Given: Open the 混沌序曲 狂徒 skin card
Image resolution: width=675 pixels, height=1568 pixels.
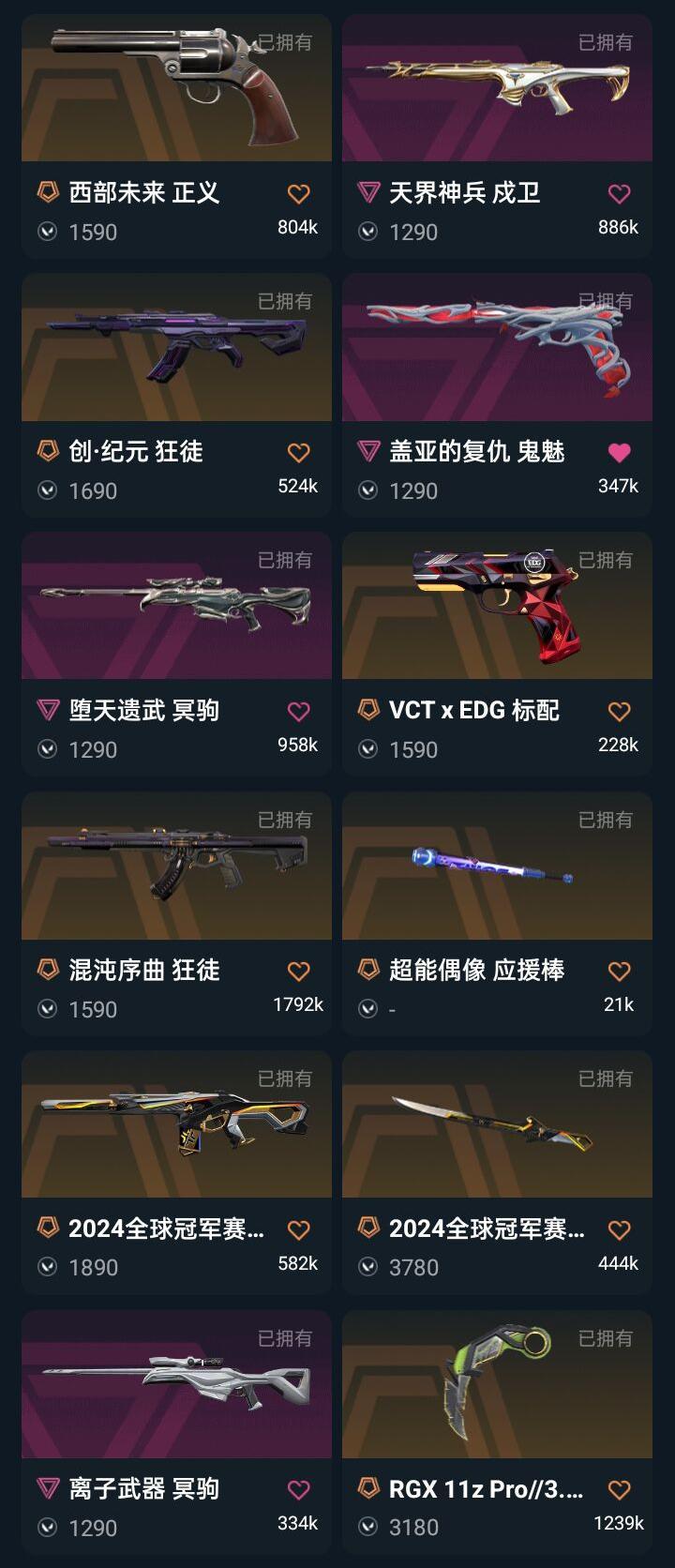Looking at the screenshot, I should (x=176, y=869).
